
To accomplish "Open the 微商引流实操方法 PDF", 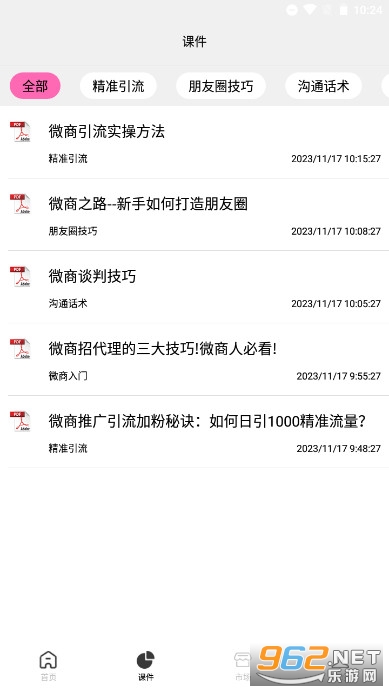I will [x=194, y=143].
